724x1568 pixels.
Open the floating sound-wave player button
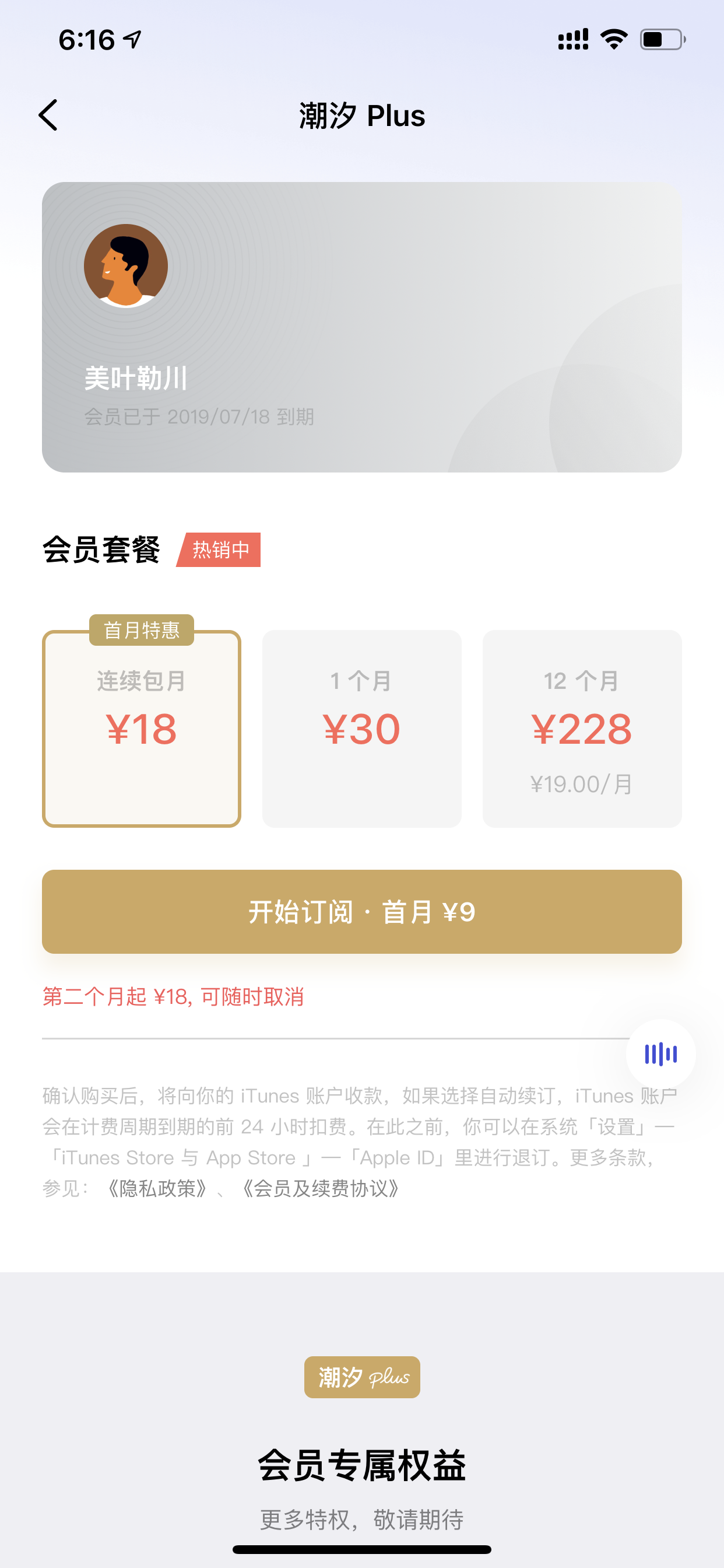pyautogui.click(x=660, y=1053)
